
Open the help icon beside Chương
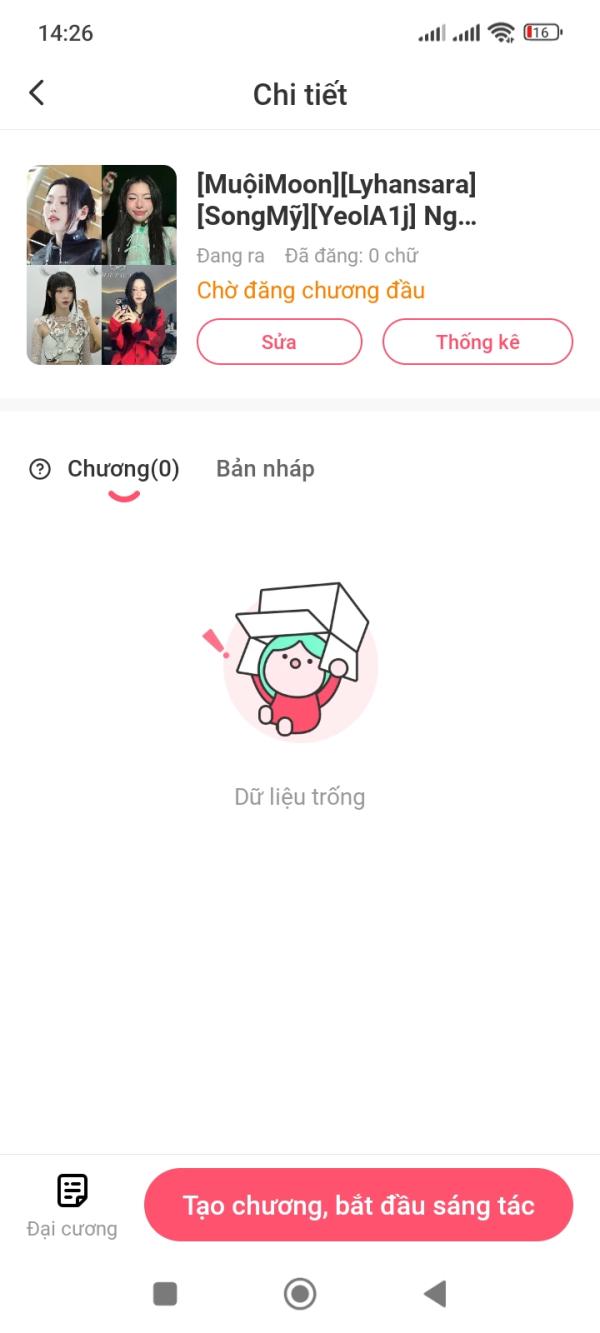40,469
